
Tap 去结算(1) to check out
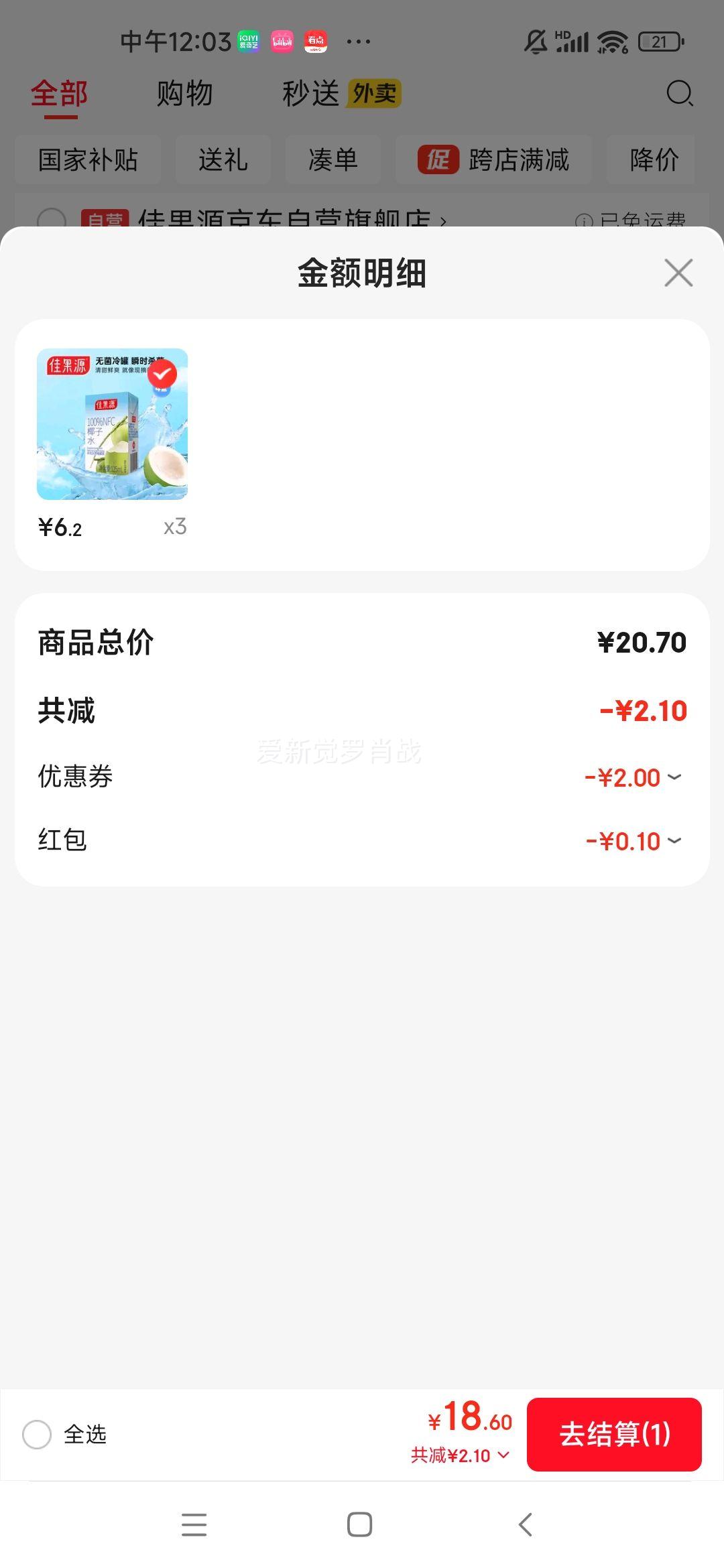point(614,1434)
